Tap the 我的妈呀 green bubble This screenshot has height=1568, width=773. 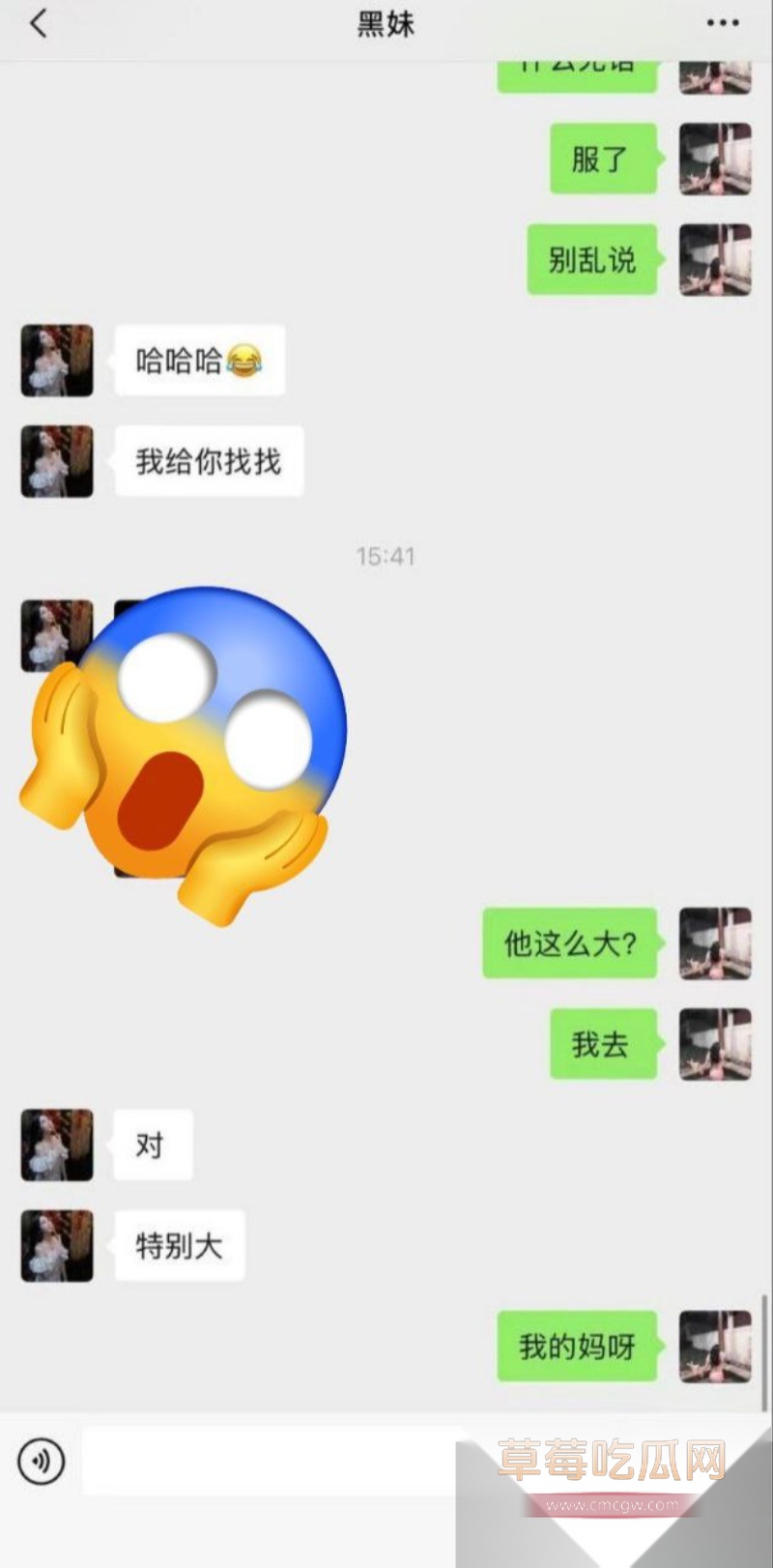(577, 1348)
